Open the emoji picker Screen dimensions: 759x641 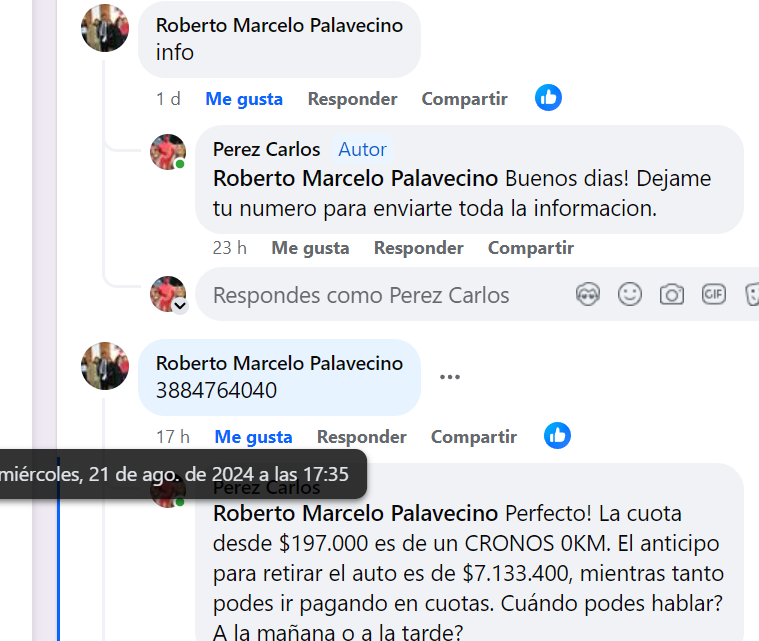[630, 294]
